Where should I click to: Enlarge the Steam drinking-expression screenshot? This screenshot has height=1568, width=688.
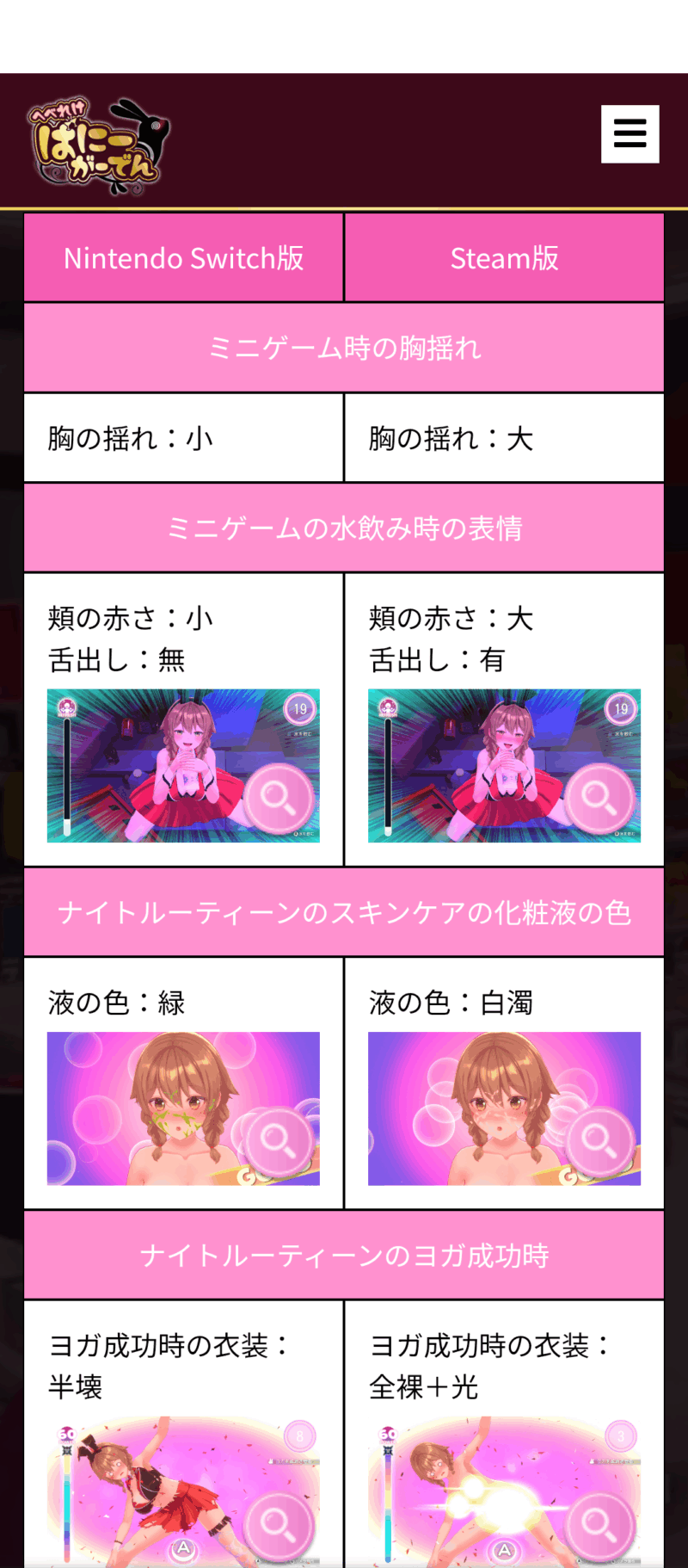[x=504, y=765]
